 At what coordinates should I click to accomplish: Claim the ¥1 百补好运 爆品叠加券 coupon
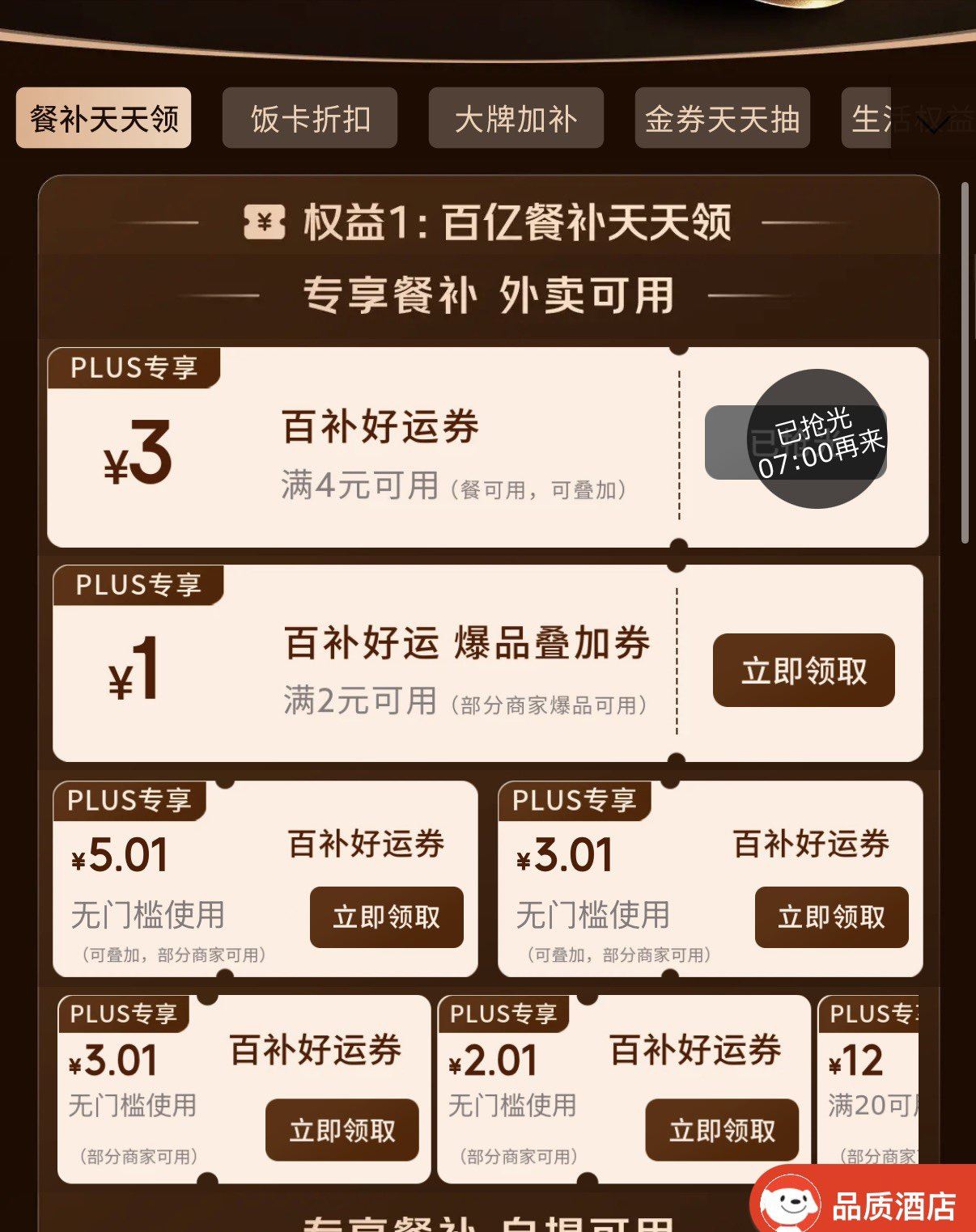click(803, 671)
